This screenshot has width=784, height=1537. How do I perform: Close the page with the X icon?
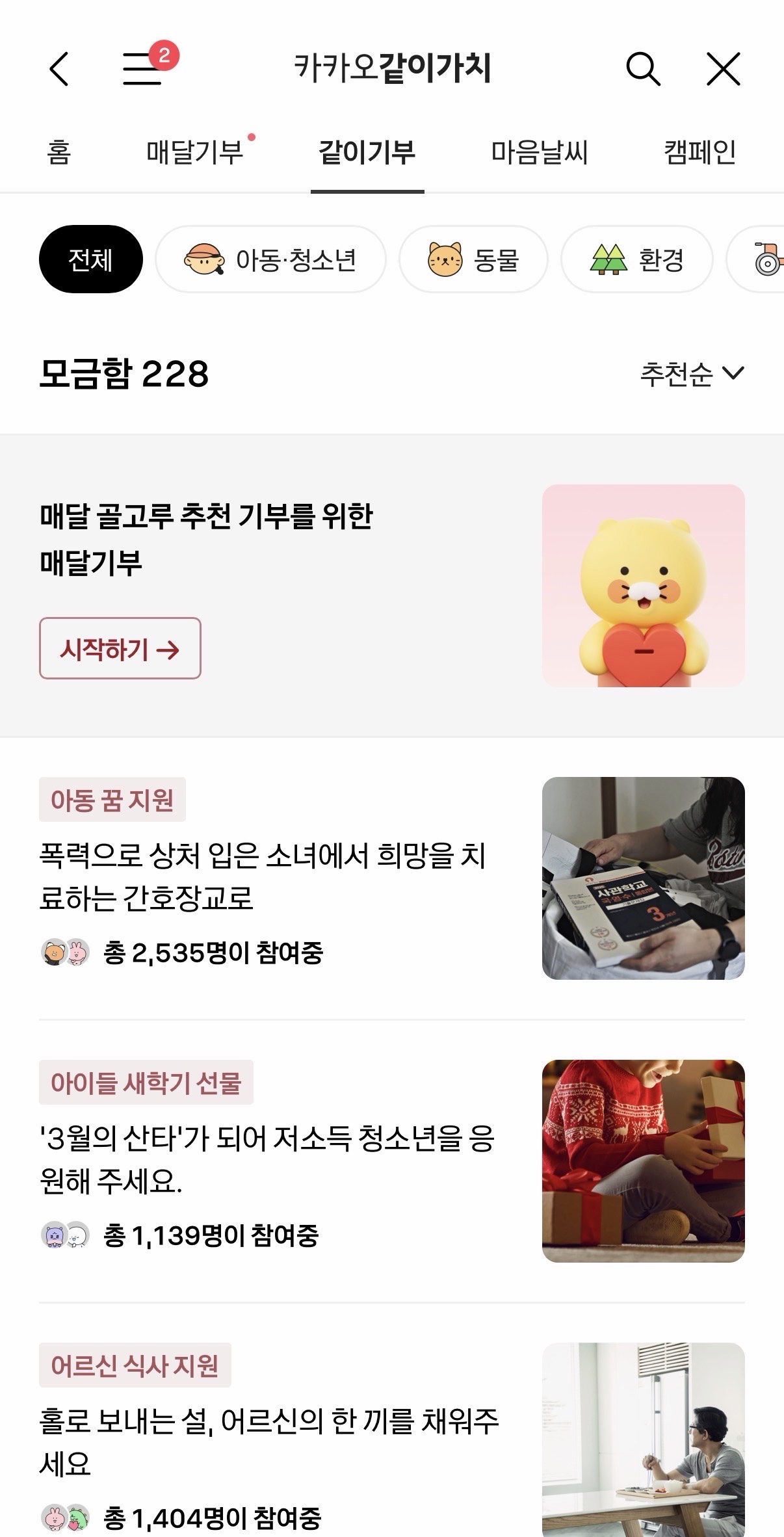723,69
